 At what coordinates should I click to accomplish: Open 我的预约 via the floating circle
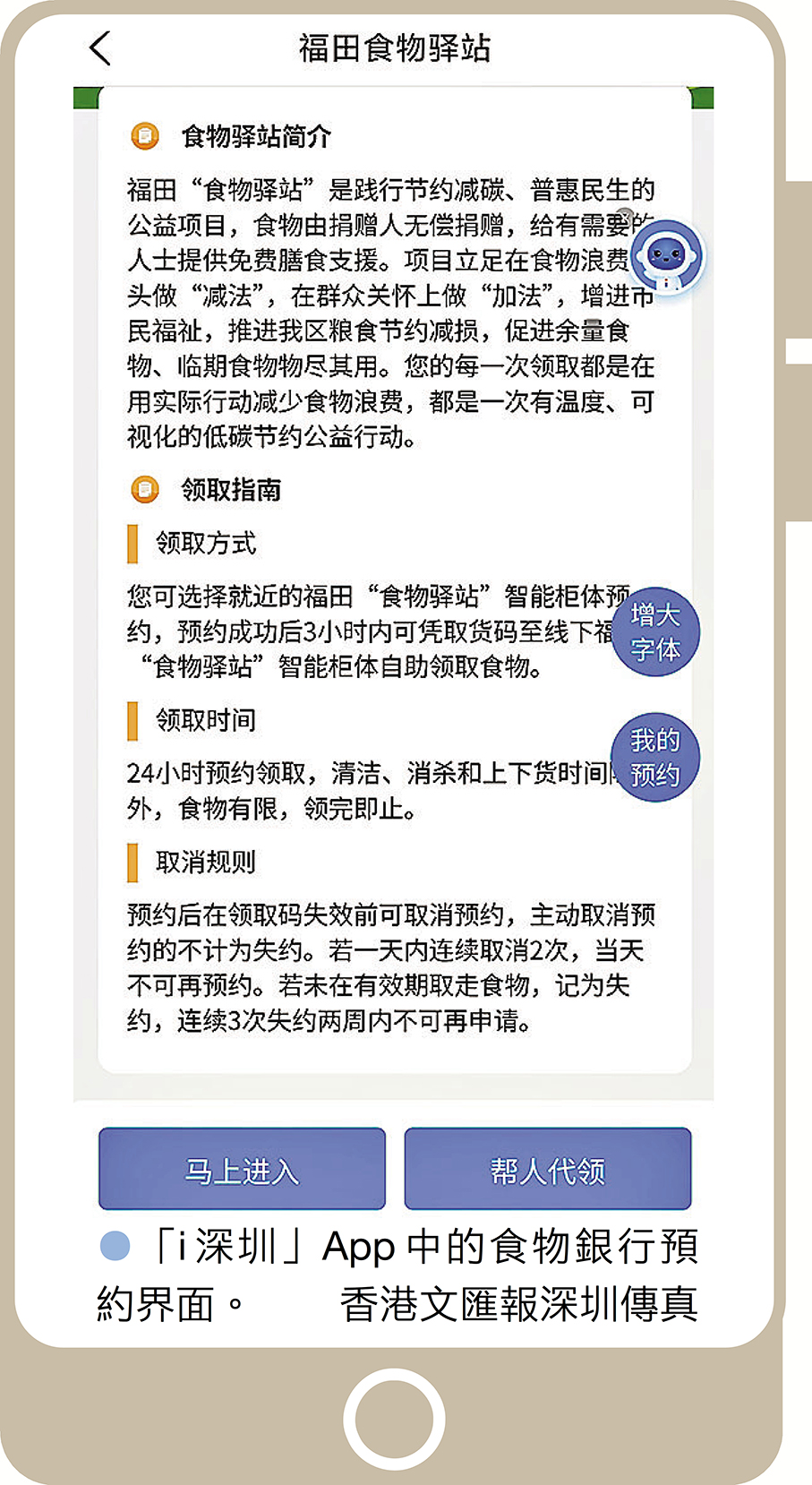coord(654,757)
